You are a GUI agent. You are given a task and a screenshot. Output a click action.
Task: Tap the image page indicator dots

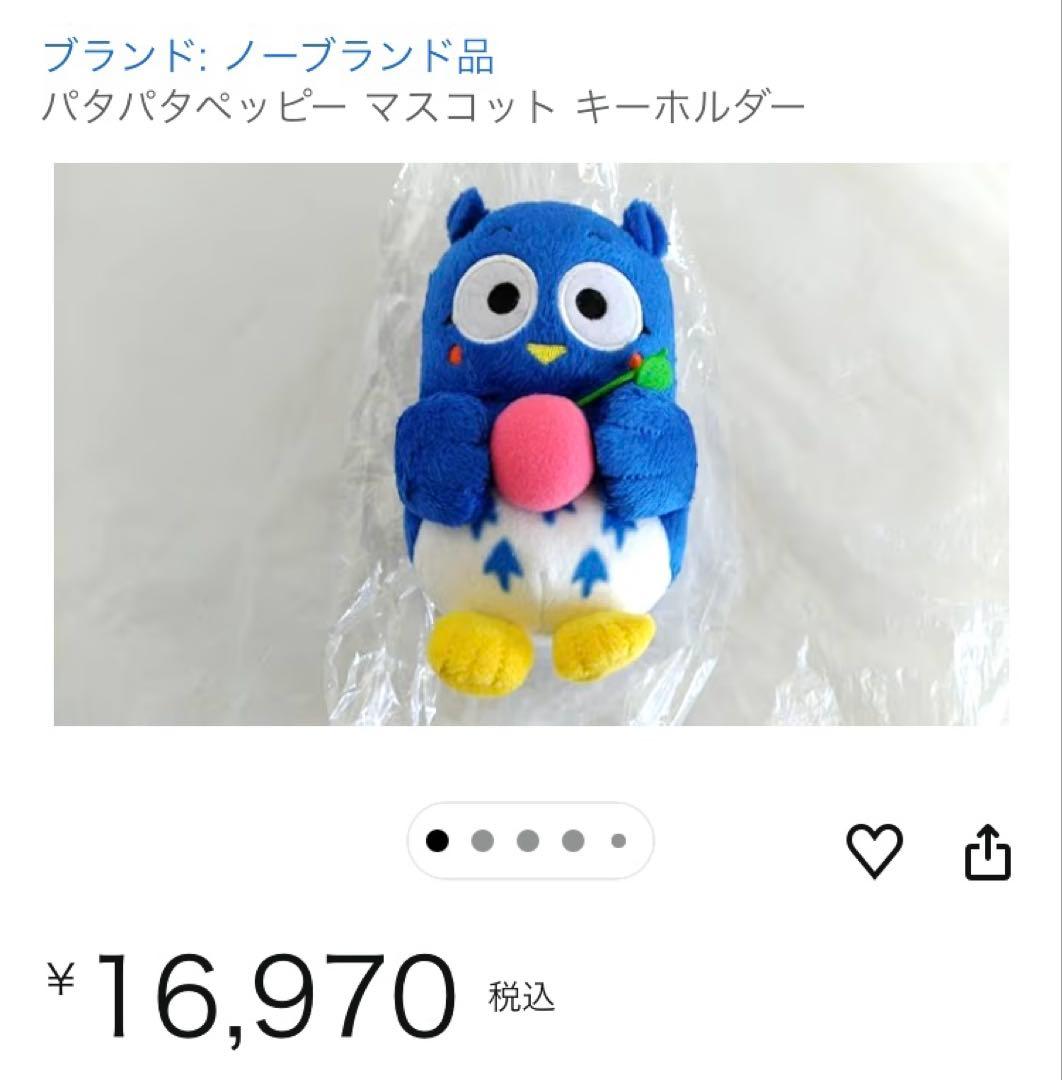530,841
